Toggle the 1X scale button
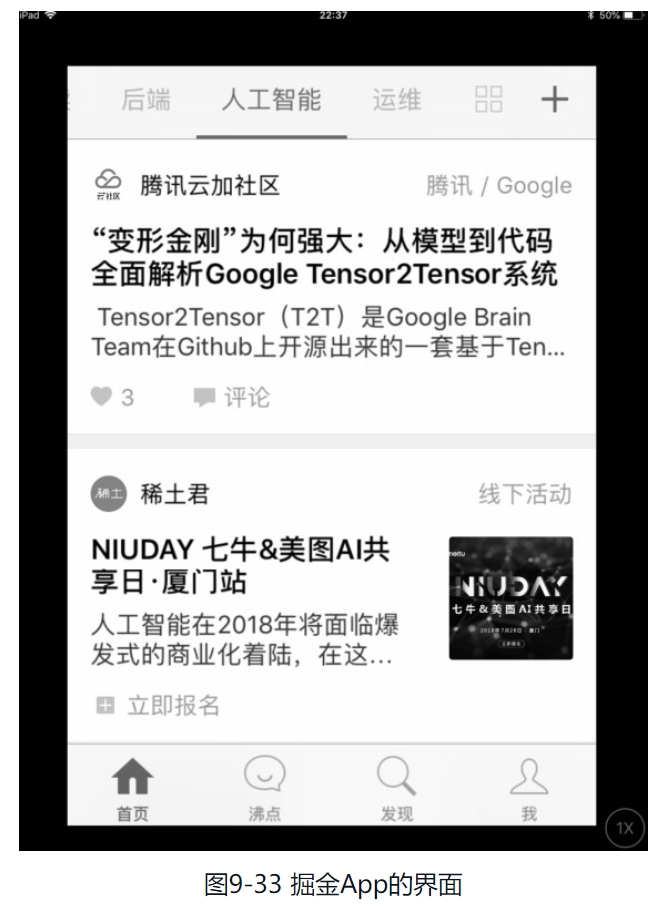The height and width of the screenshot is (906, 666). (624, 828)
